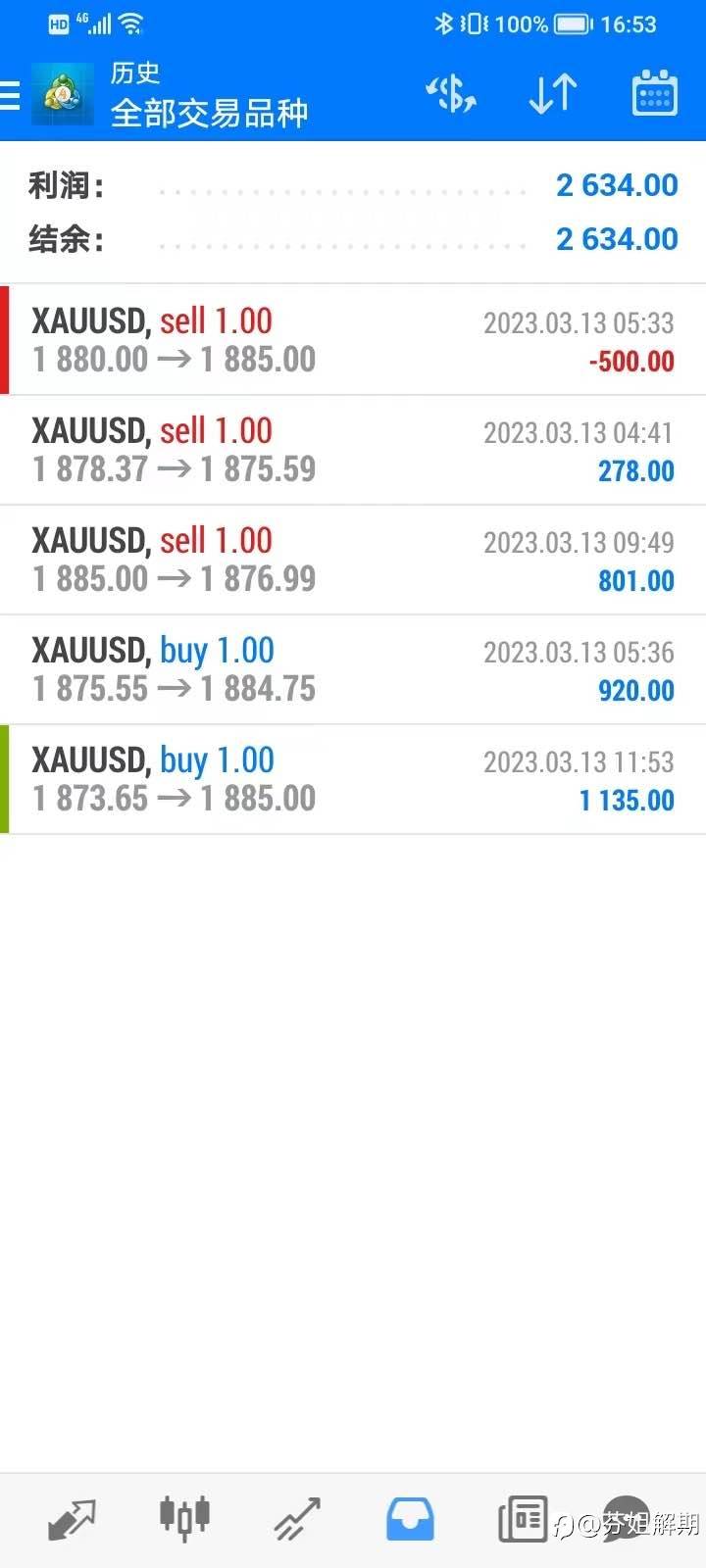Screen dimensions: 706x1568
Task: Switch to the news page tab
Action: [523, 1520]
